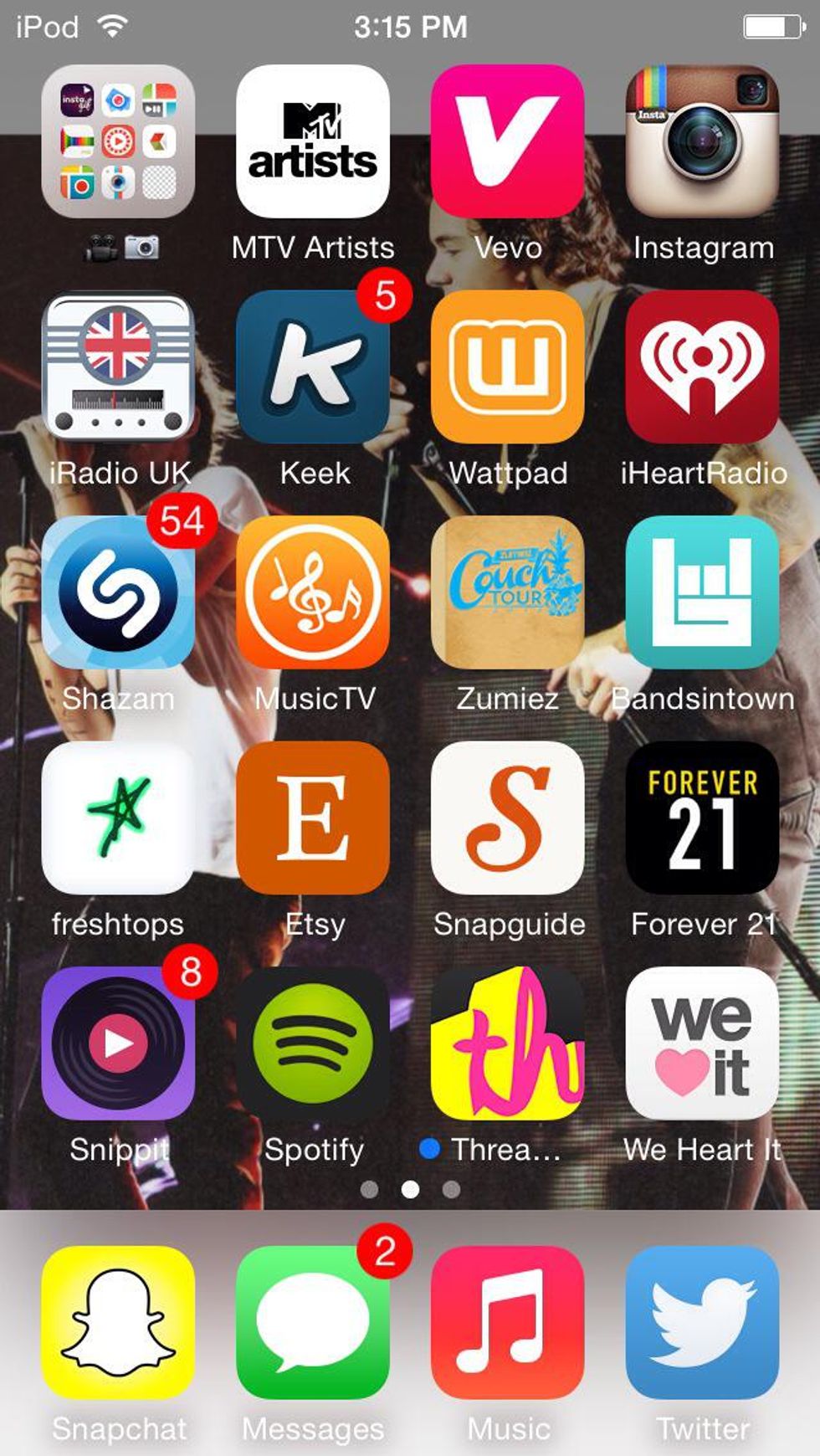Open Shazam
Screen dimensions: 820x1456
(118, 592)
